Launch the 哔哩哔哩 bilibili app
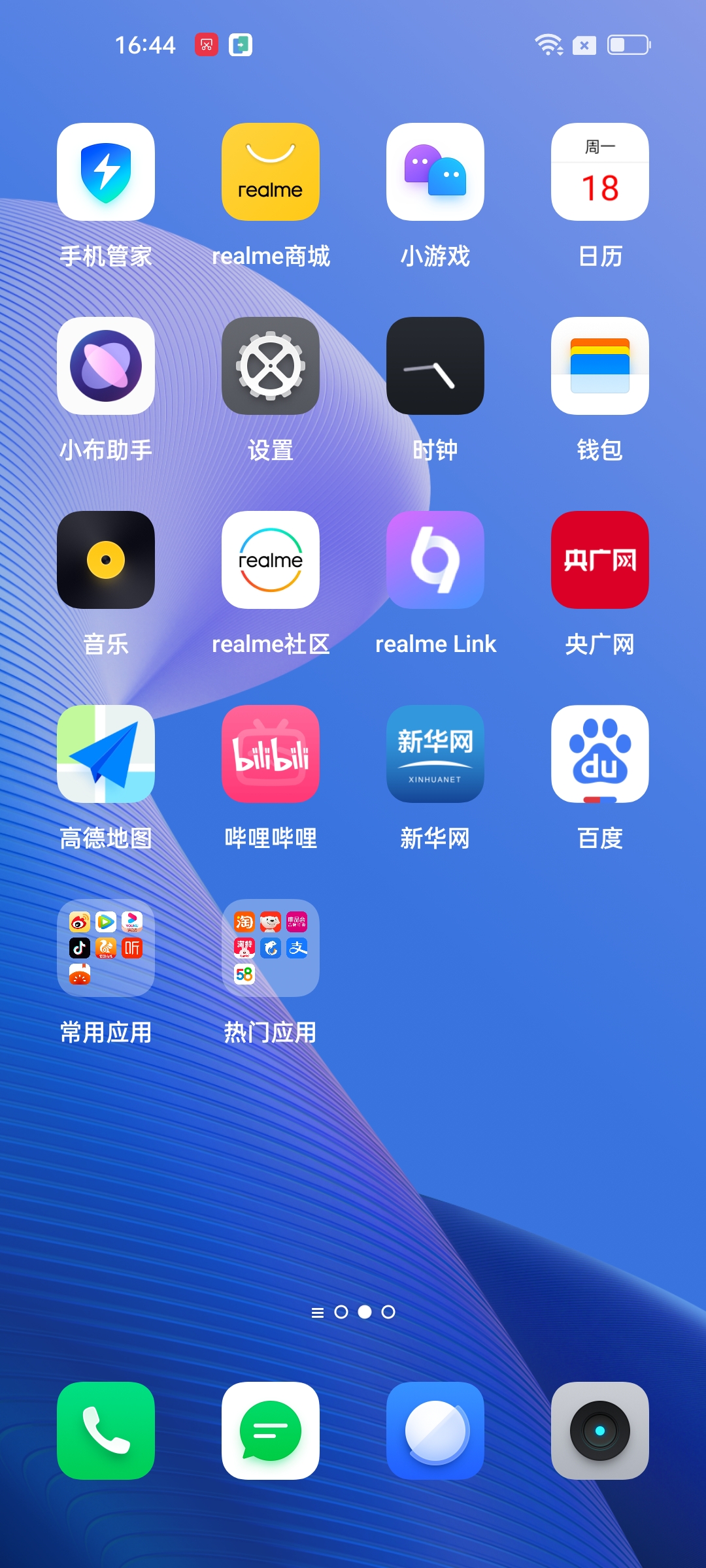Screen dimensions: 706x1568 pyautogui.click(x=271, y=754)
